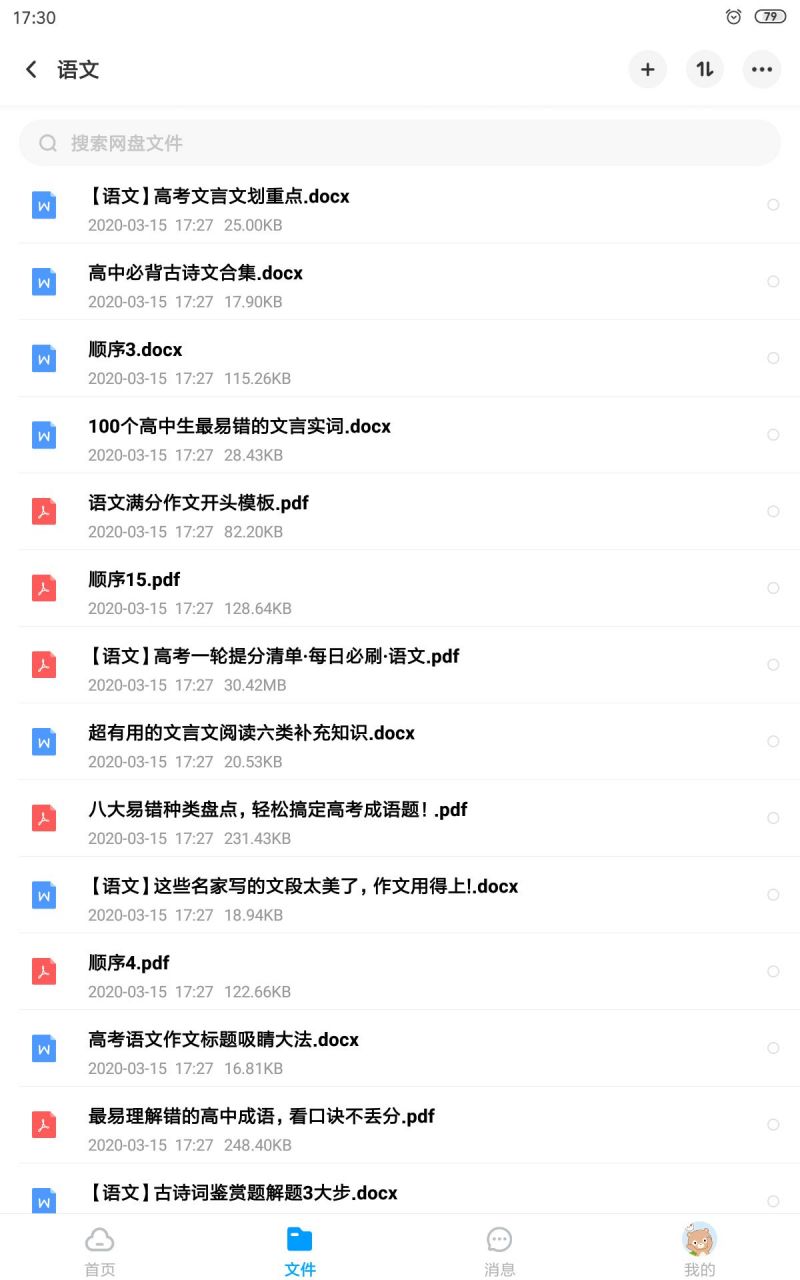Open 高中必背古诗文合集.docx
800x1280 pixels.
[400, 282]
